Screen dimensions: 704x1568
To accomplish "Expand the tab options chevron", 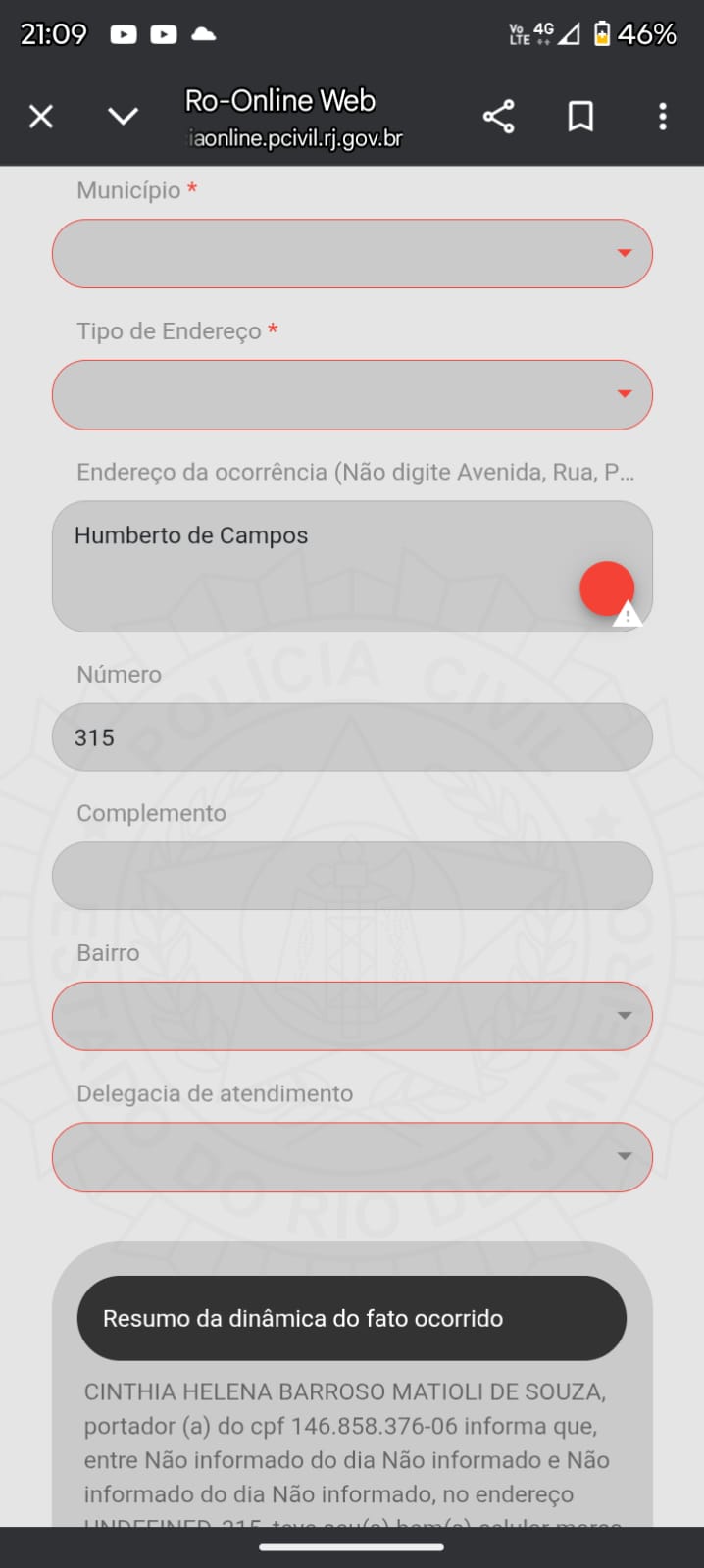I will point(123,117).
